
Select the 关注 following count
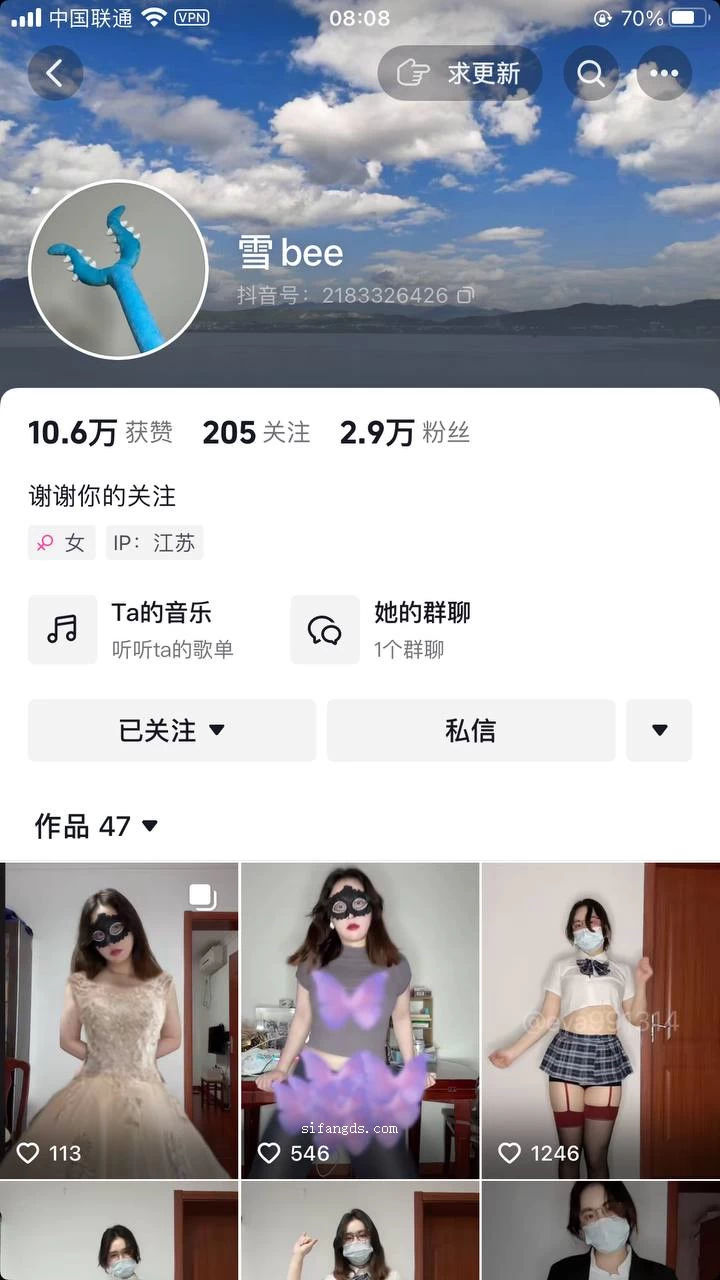click(x=256, y=431)
